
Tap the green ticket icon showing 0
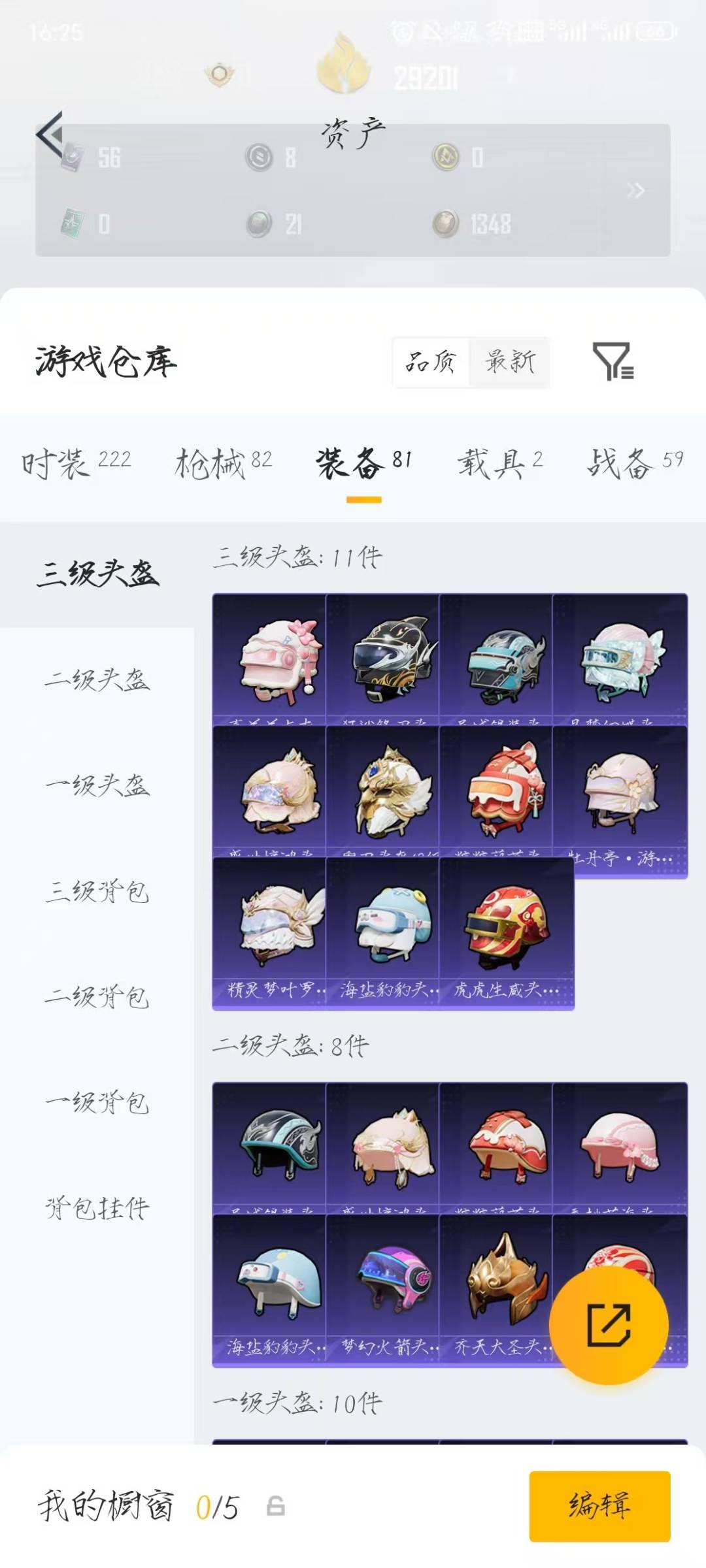point(73,223)
